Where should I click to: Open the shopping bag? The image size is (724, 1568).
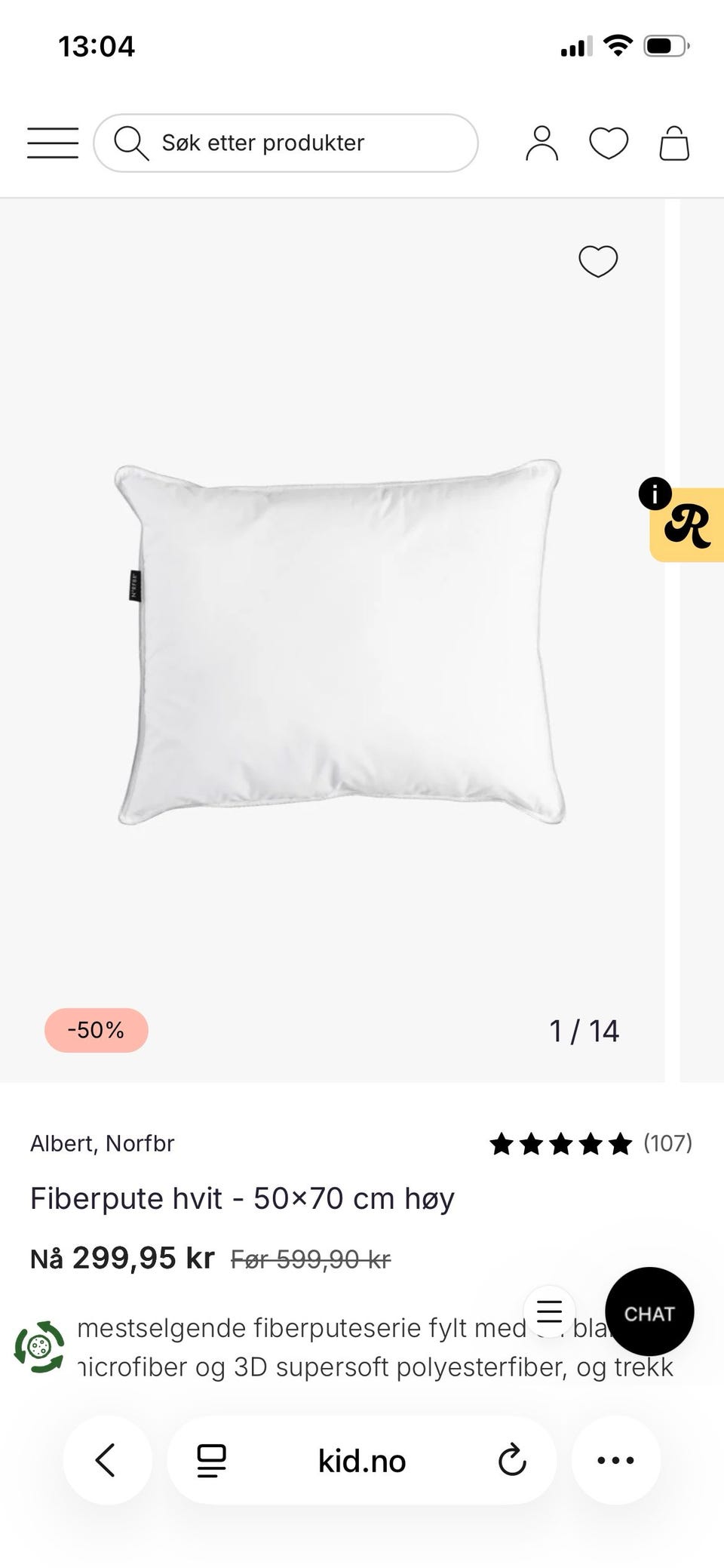pos(673,143)
